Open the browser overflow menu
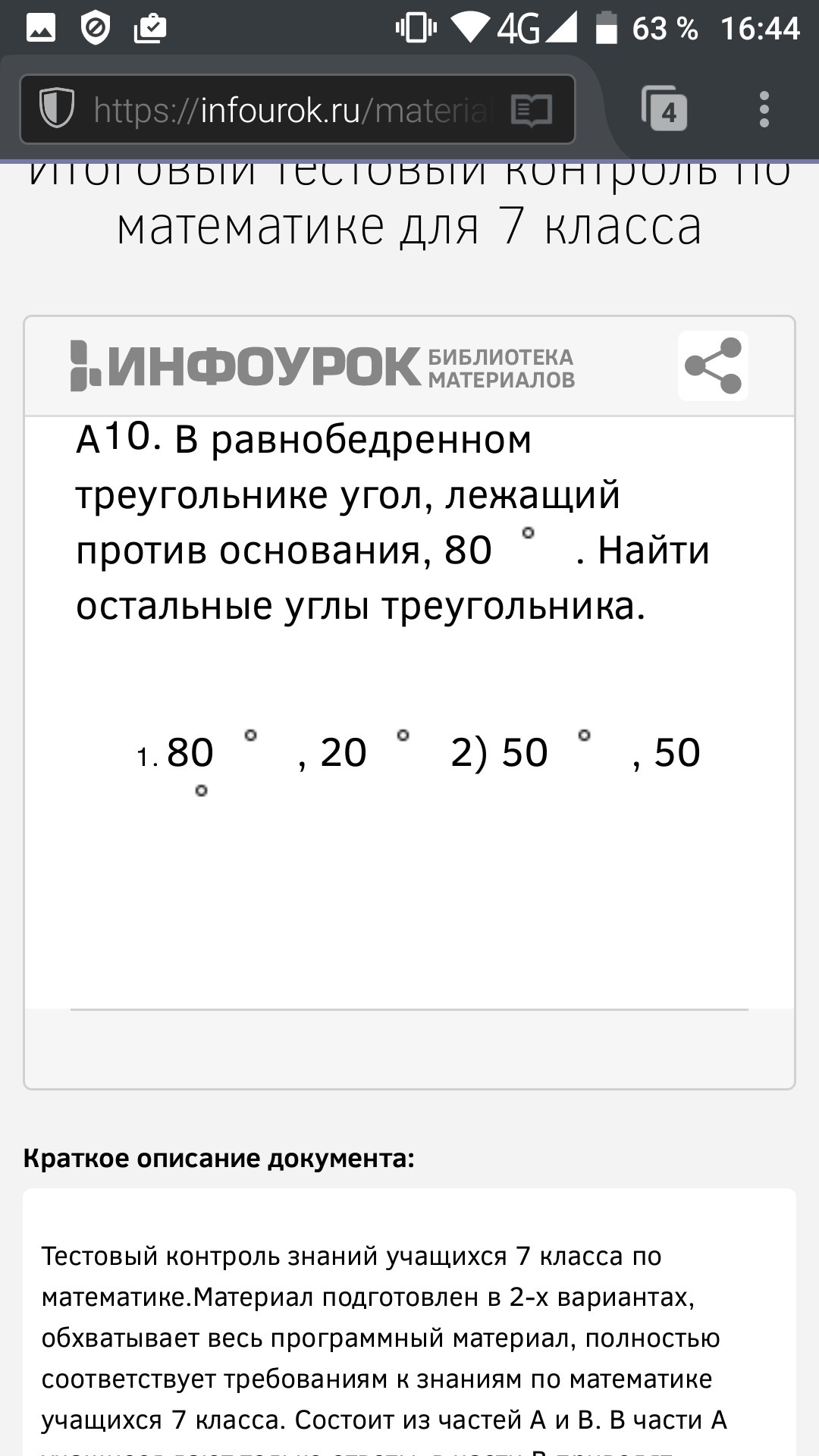Image resolution: width=819 pixels, height=1456 pixels. click(x=764, y=110)
